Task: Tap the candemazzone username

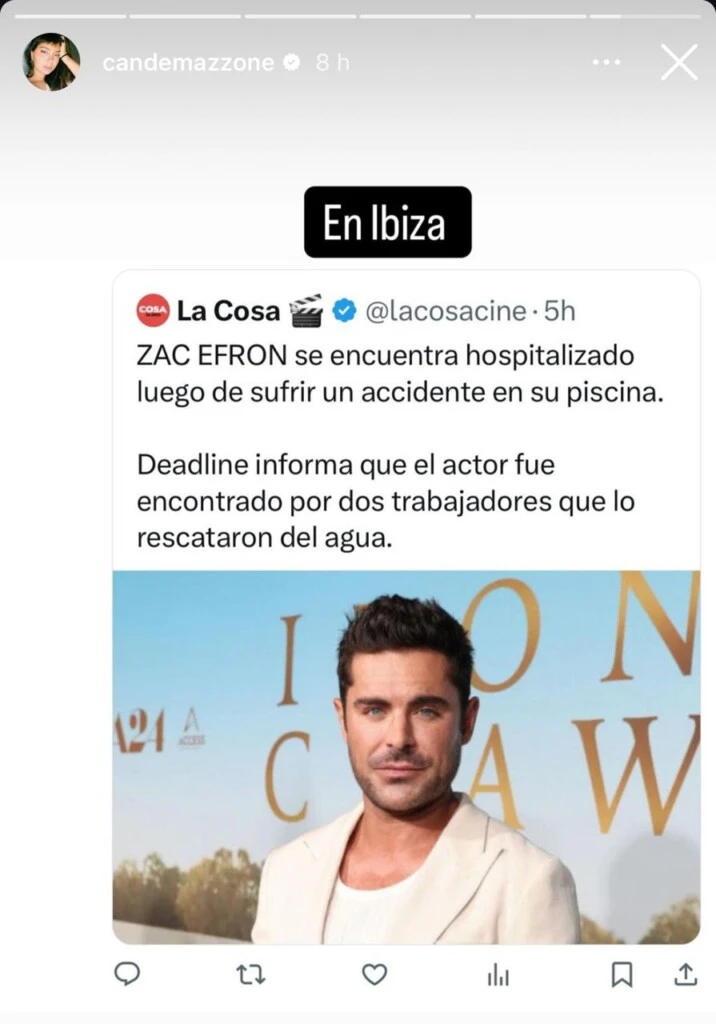Action: point(188,62)
